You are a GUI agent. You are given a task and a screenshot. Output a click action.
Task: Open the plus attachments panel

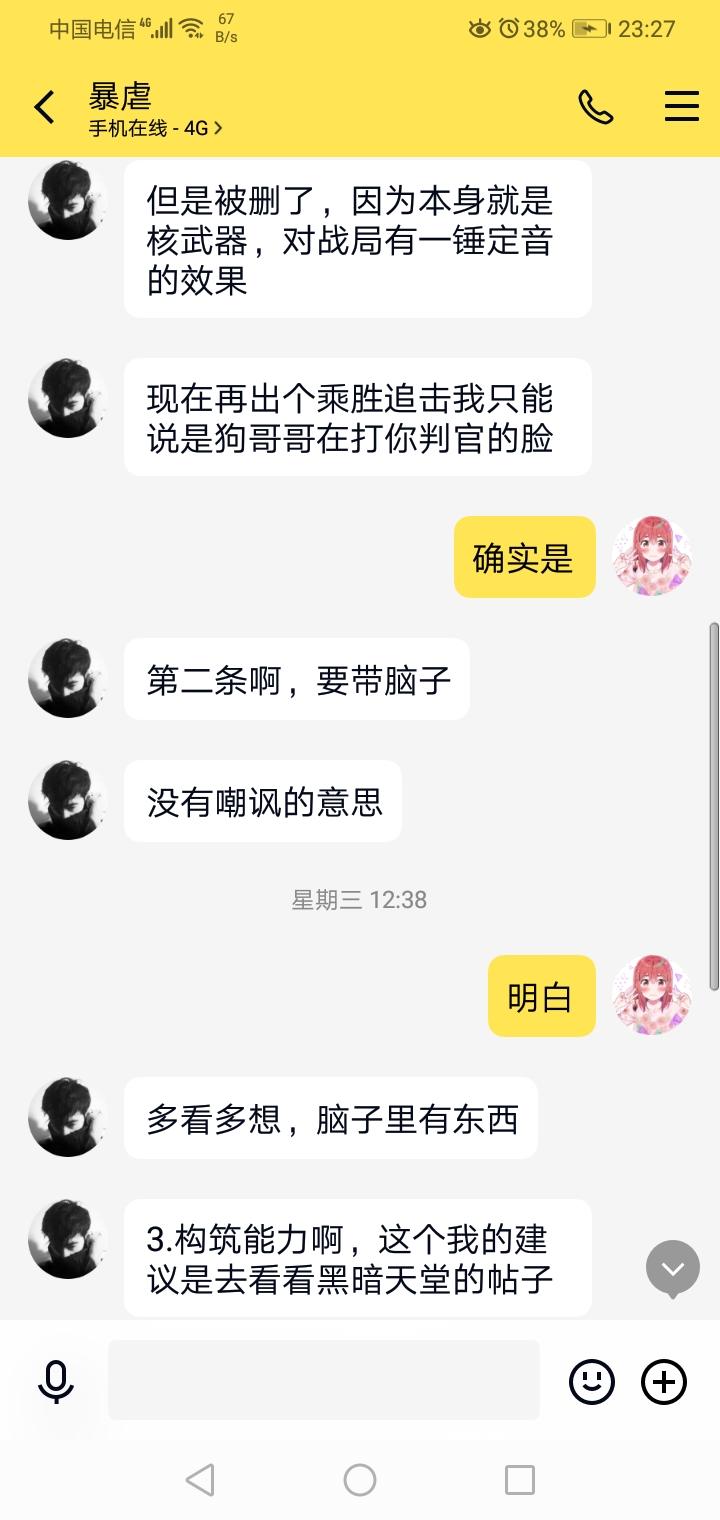[664, 1382]
